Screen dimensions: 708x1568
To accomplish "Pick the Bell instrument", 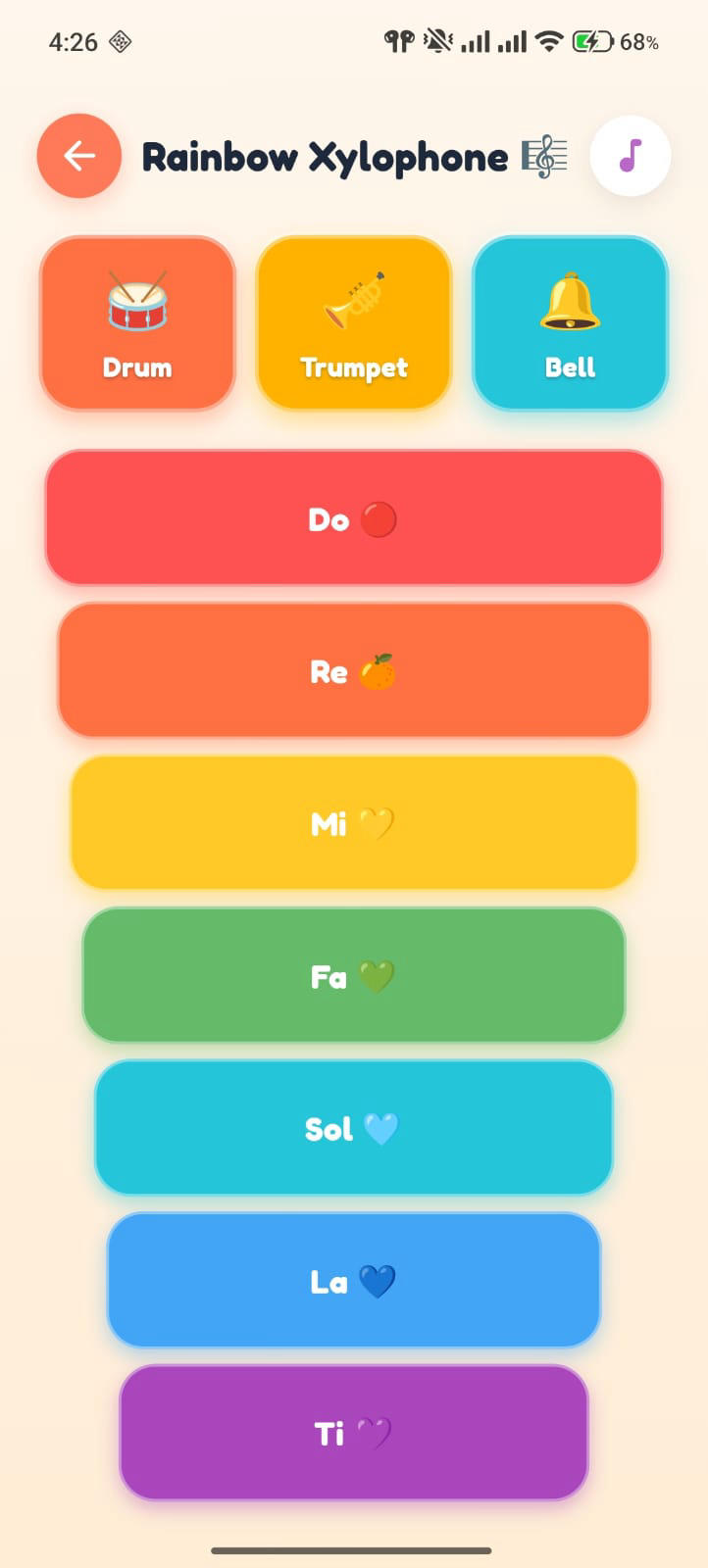I will click(x=570, y=322).
